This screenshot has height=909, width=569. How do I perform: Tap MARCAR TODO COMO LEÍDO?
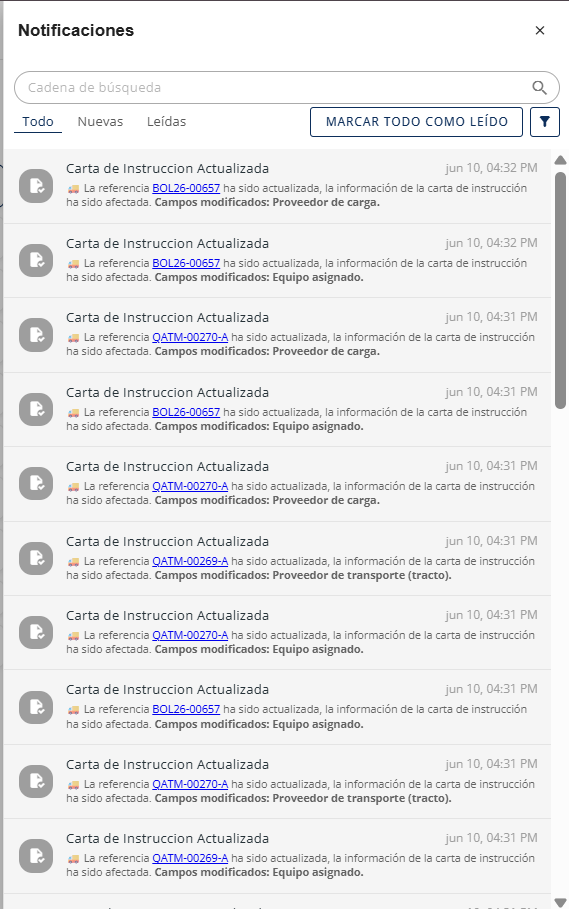click(416, 122)
